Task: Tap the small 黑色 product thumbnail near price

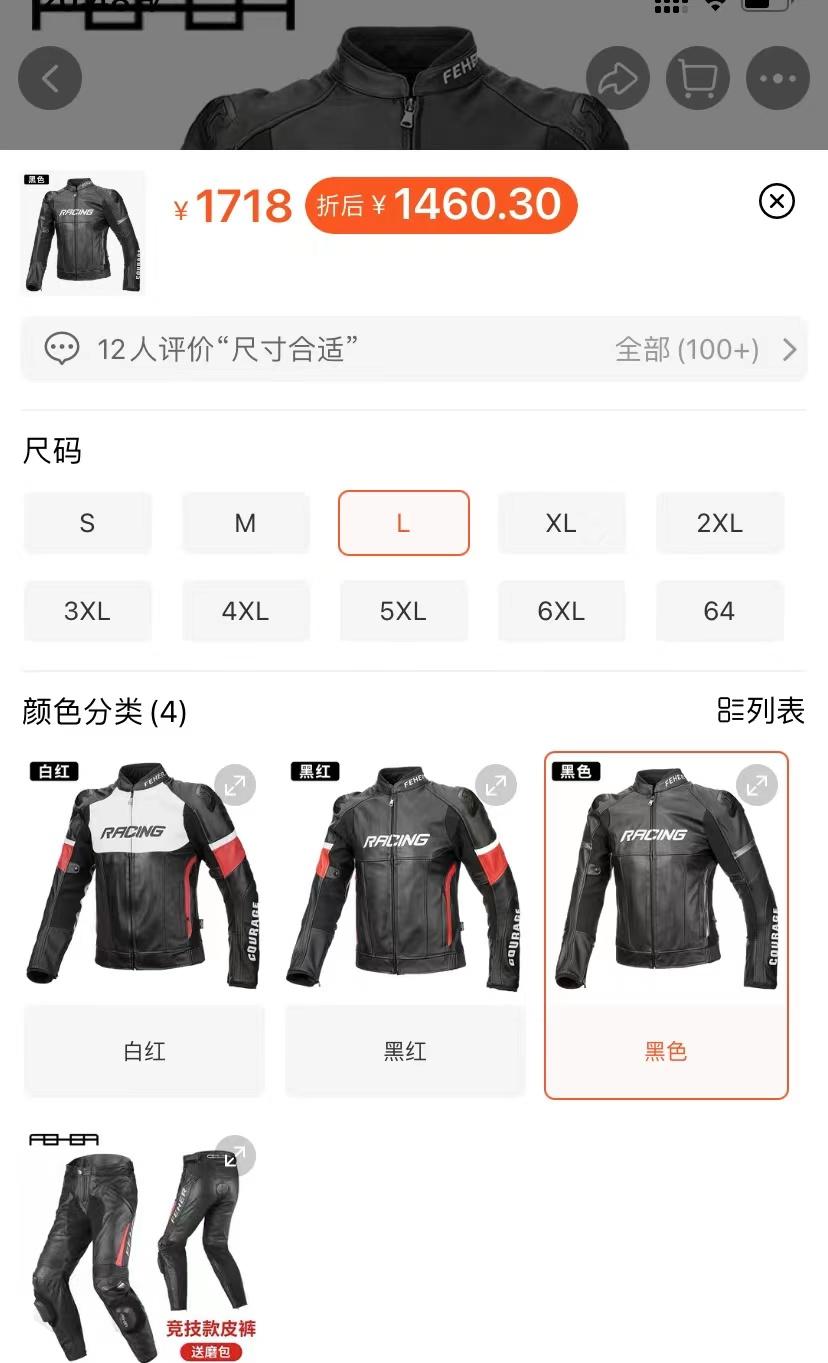Action: click(83, 232)
